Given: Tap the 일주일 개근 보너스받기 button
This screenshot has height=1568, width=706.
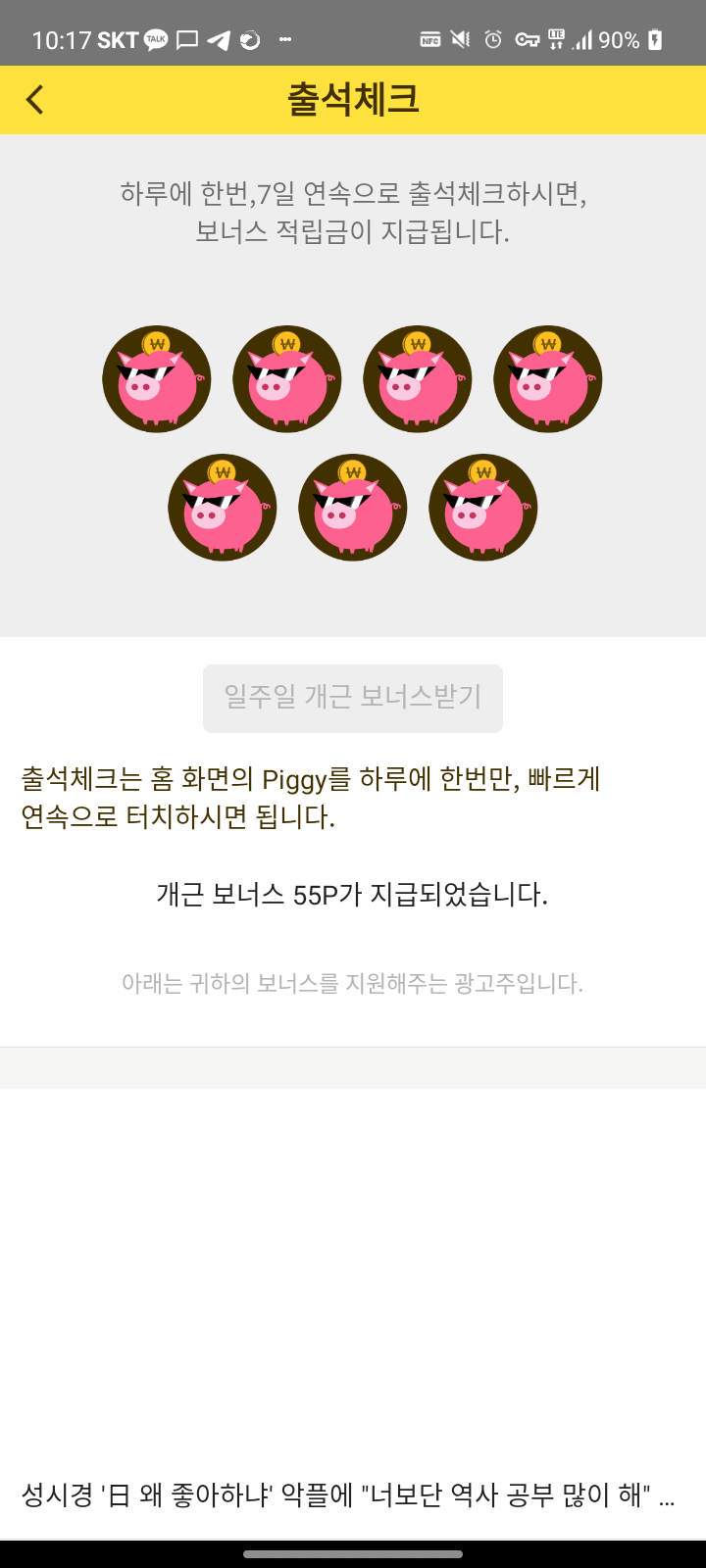Looking at the screenshot, I should click(353, 698).
